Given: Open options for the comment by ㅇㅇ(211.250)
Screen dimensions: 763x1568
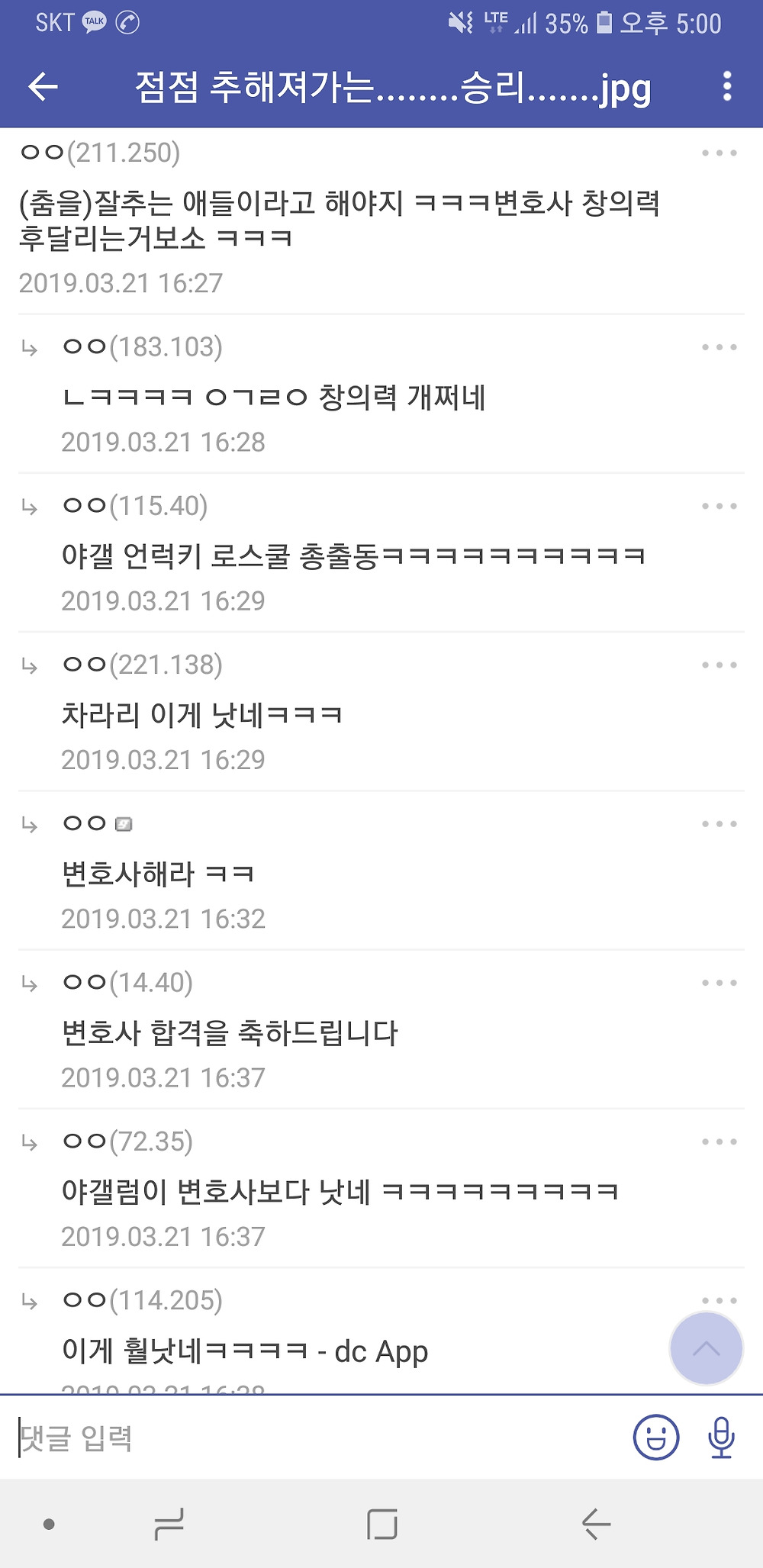Looking at the screenshot, I should 719,153.
